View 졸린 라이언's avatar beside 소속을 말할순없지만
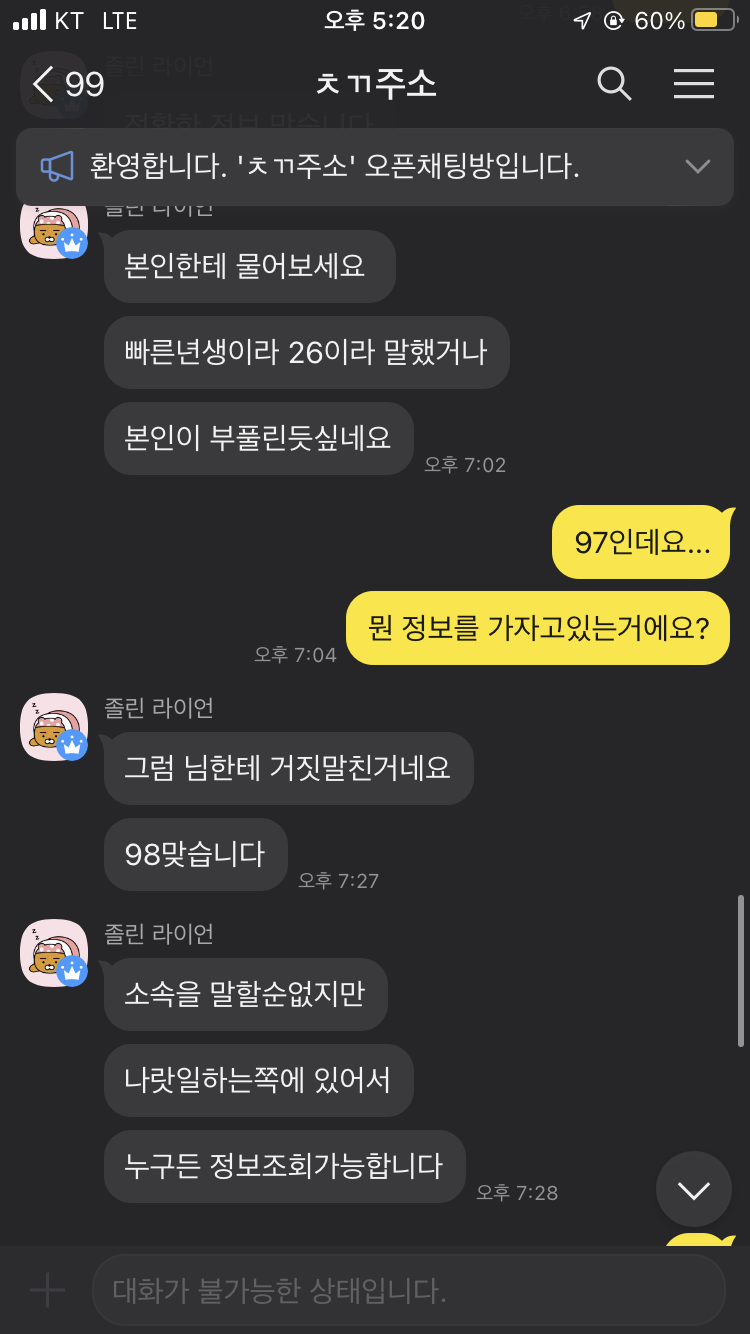The image size is (750, 1334). pyautogui.click(x=54, y=952)
